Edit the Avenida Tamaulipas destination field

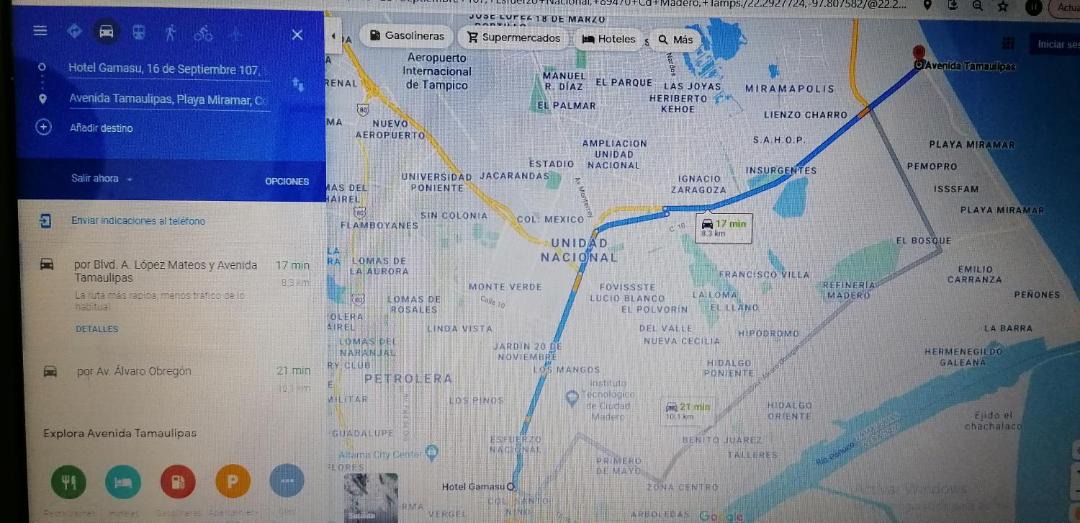tap(168, 100)
